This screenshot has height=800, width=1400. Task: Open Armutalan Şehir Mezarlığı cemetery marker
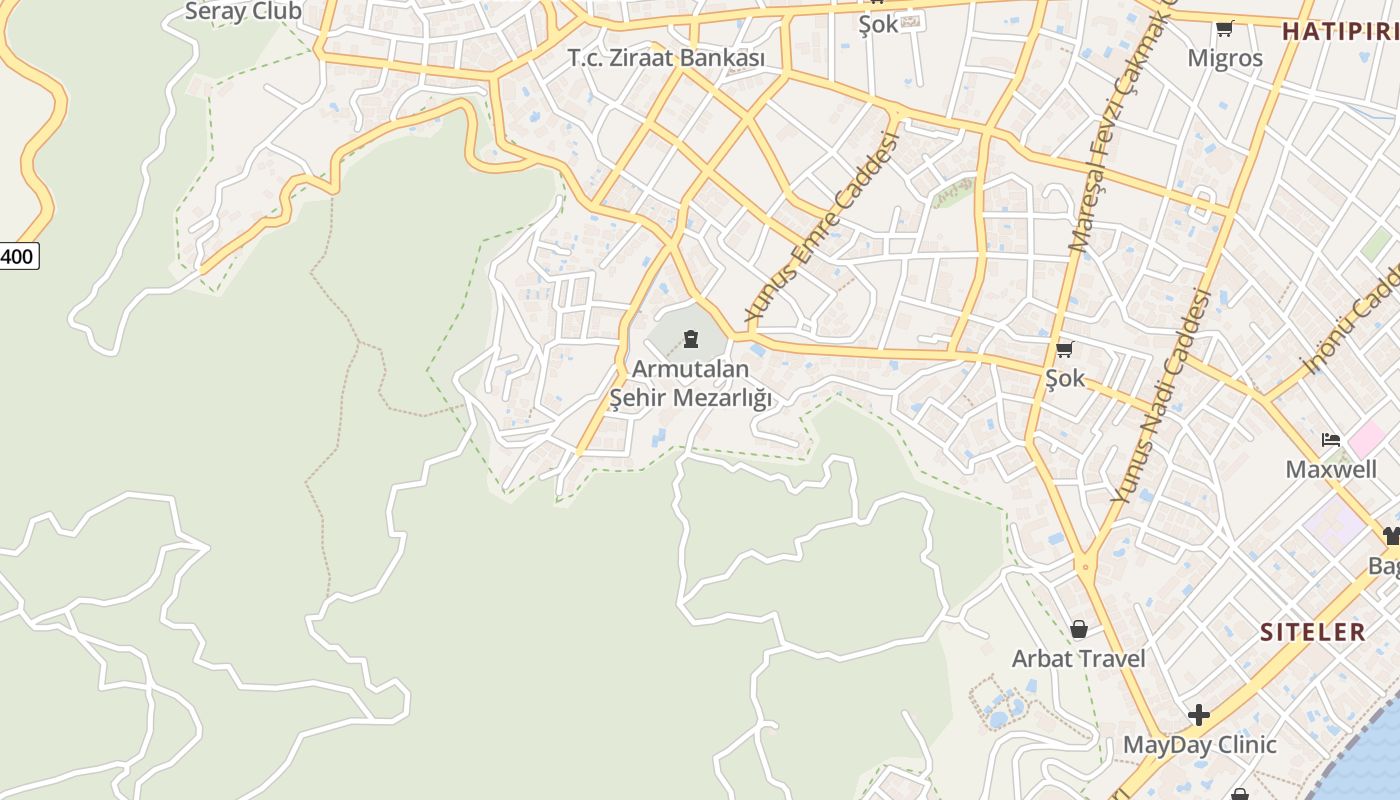[x=690, y=340]
